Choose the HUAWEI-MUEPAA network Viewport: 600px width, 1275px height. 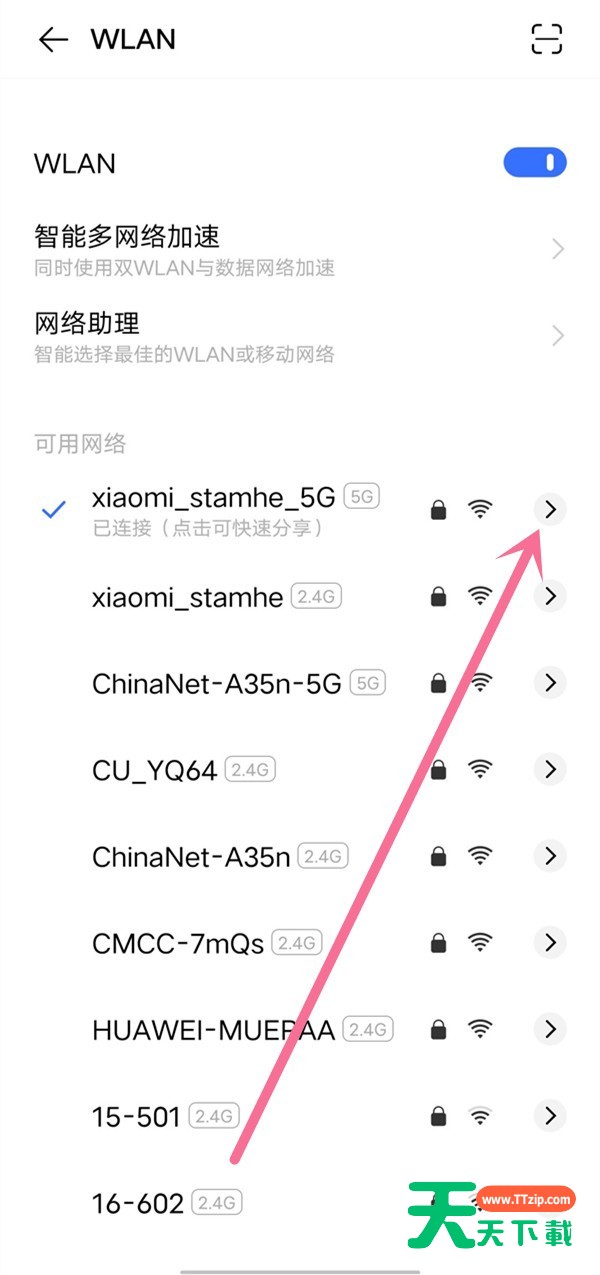click(x=213, y=1030)
